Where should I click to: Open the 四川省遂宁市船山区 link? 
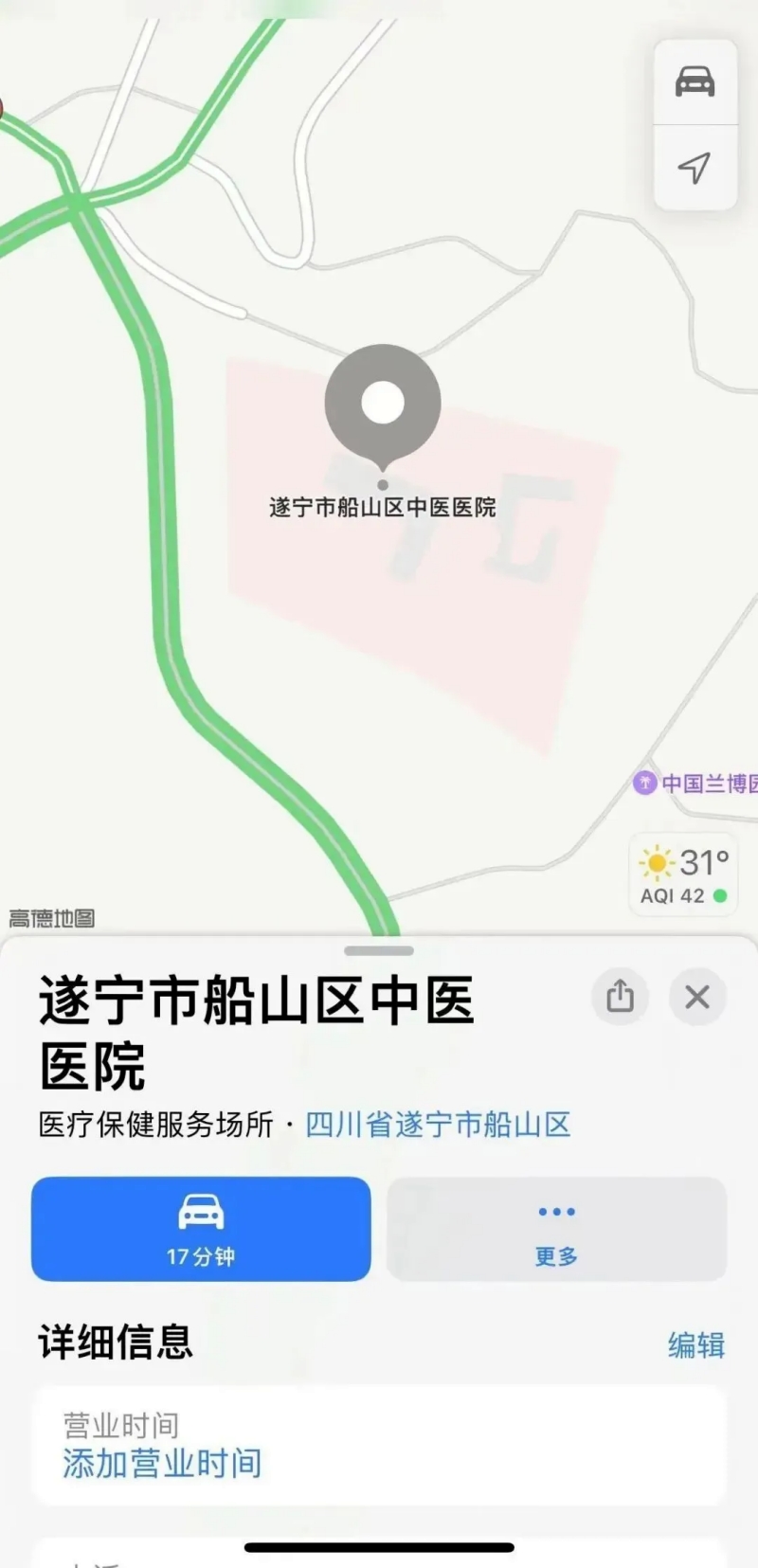click(438, 1125)
